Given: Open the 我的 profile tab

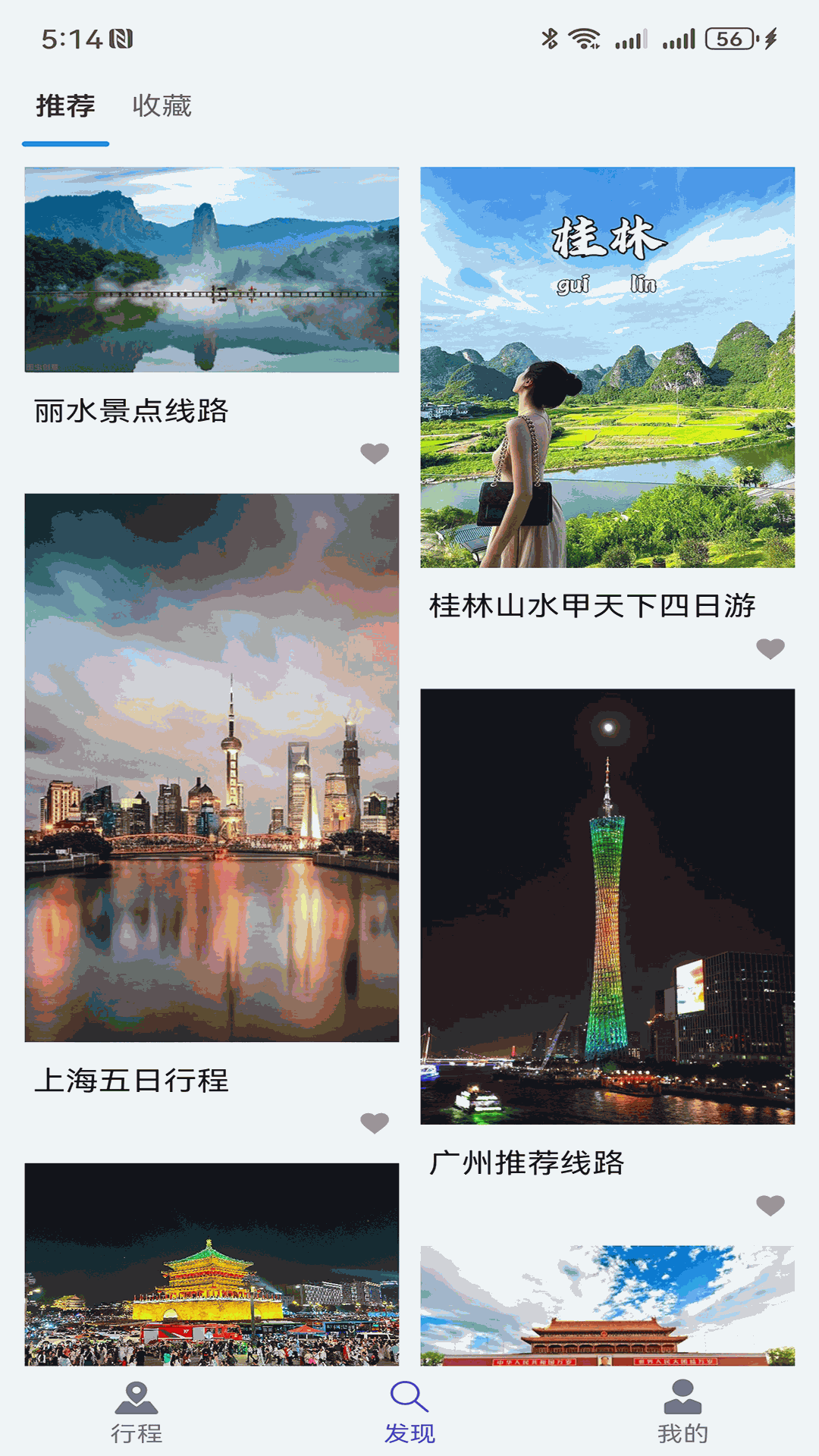Looking at the screenshot, I should pyautogui.click(x=682, y=1413).
